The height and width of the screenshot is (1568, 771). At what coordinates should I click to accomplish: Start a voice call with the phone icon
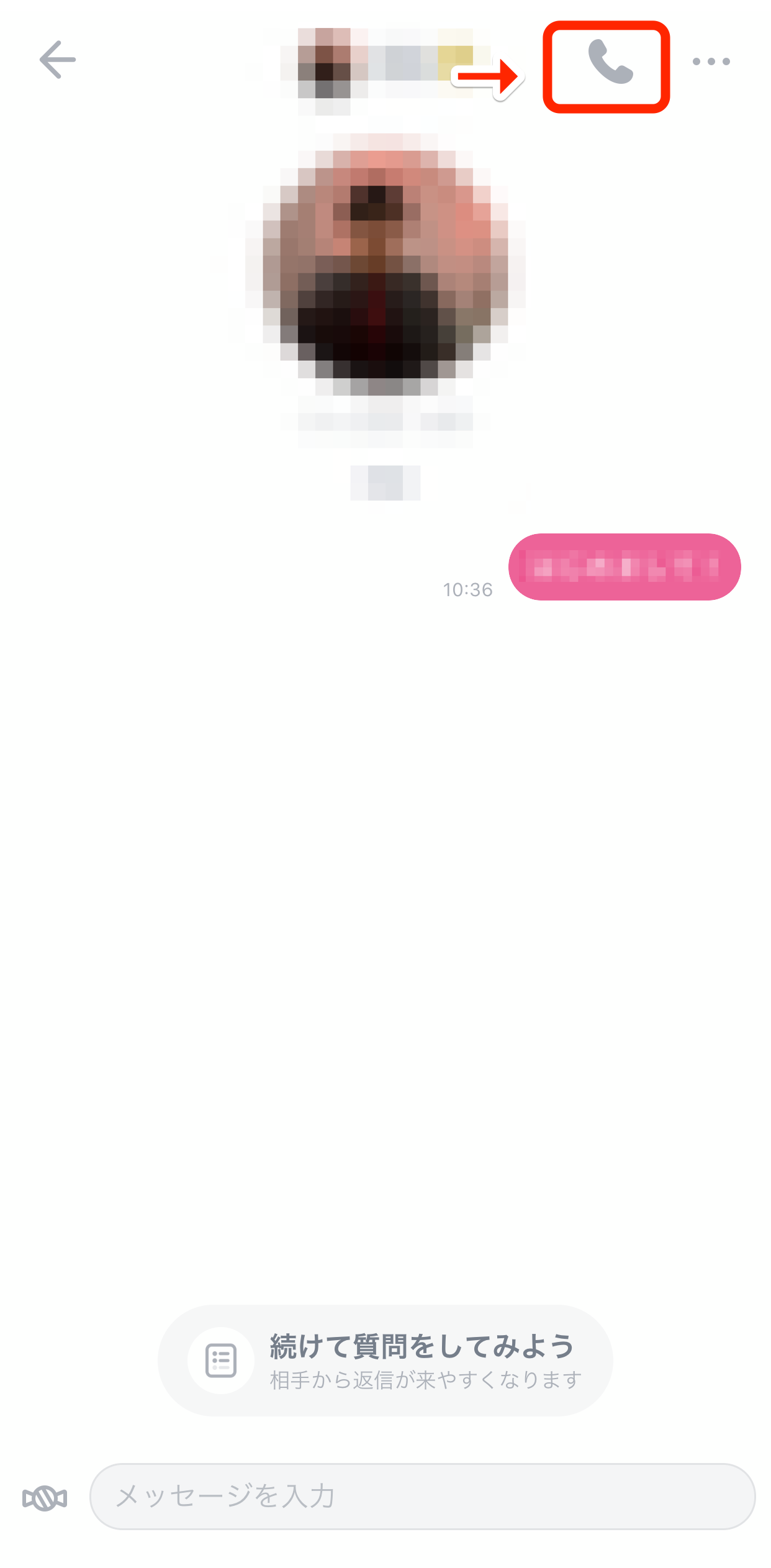click(610, 62)
